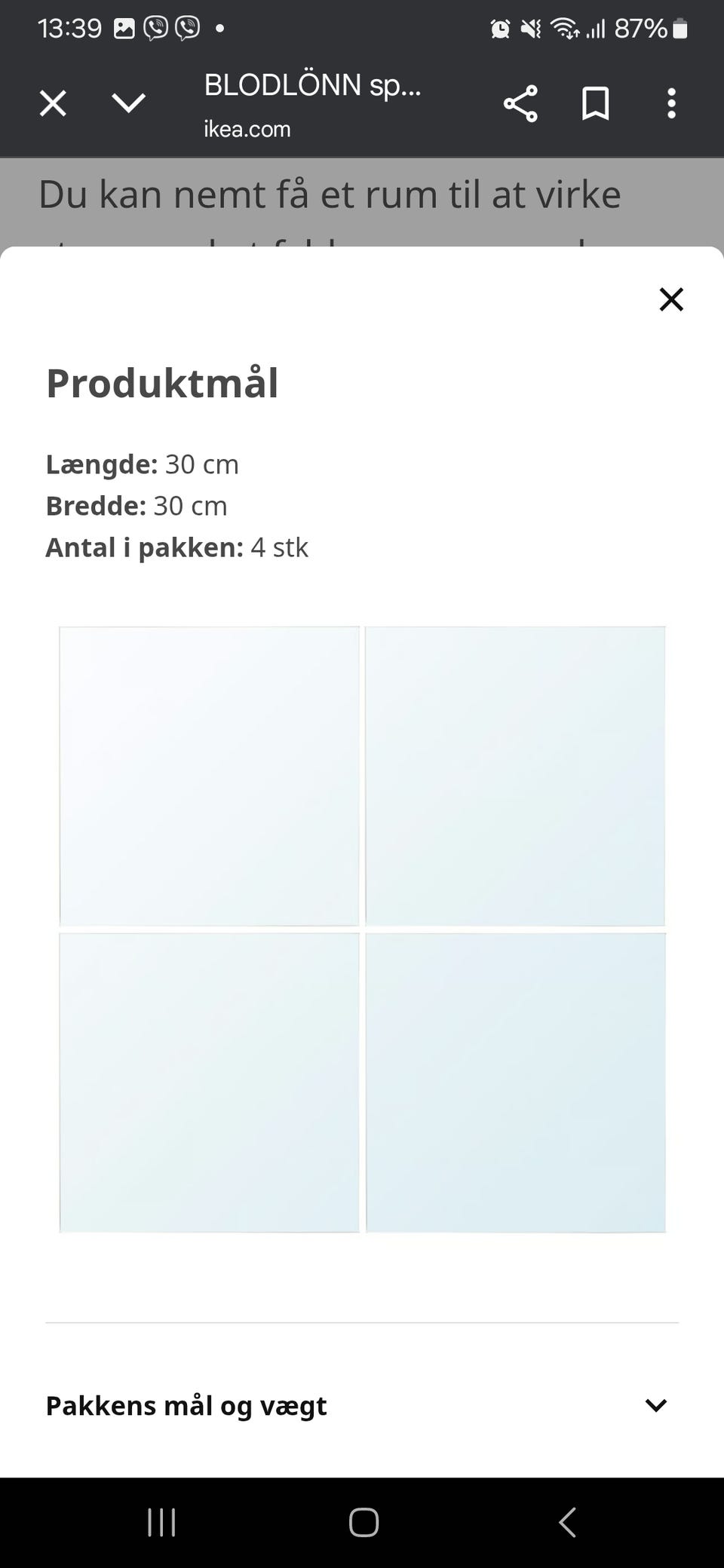Tap the alarm clock status icon
Viewport: 724px width, 1568px height.
pyautogui.click(x=499, y=27)
